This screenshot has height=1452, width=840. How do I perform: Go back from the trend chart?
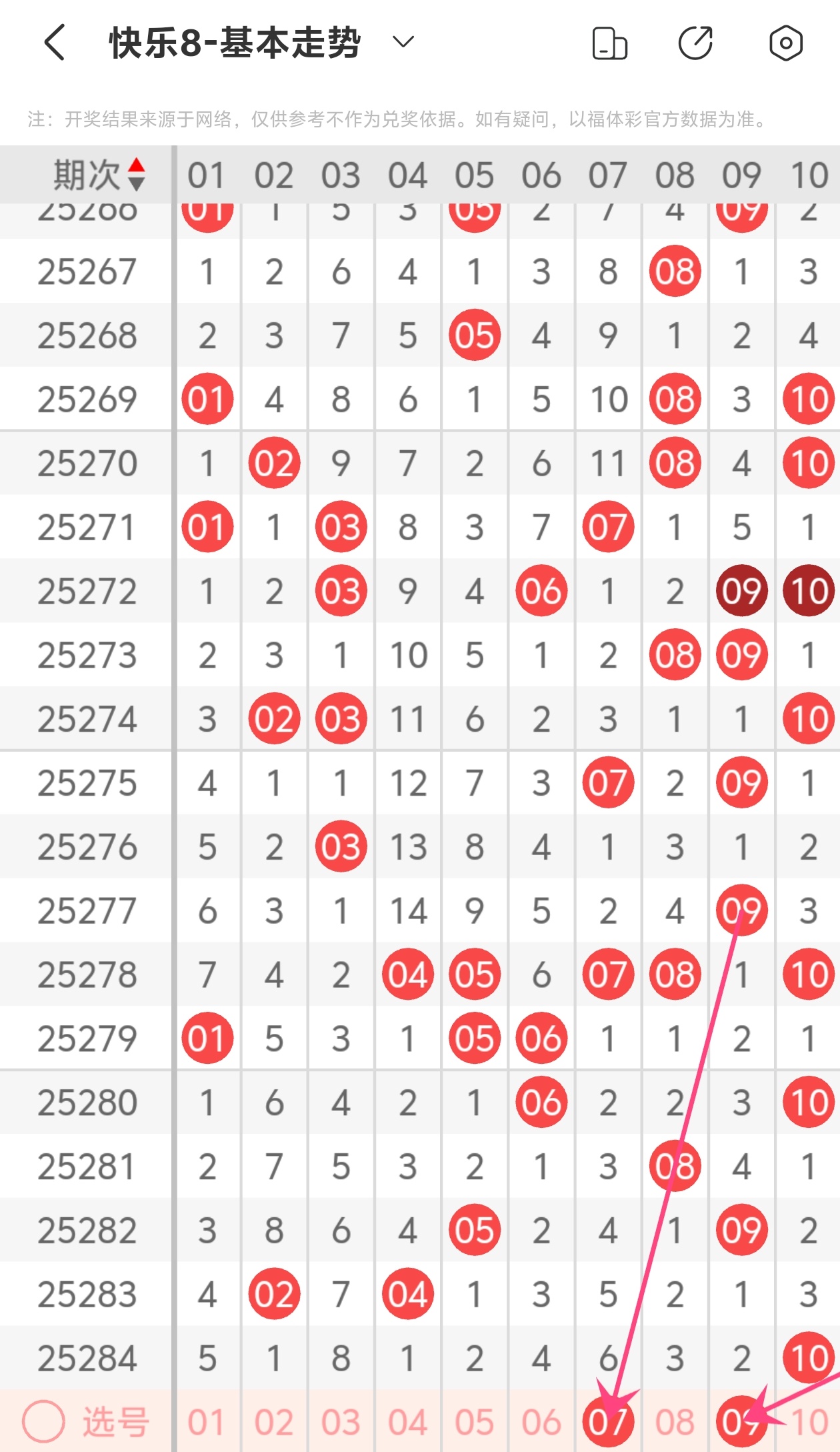click(x=55, y=43)
